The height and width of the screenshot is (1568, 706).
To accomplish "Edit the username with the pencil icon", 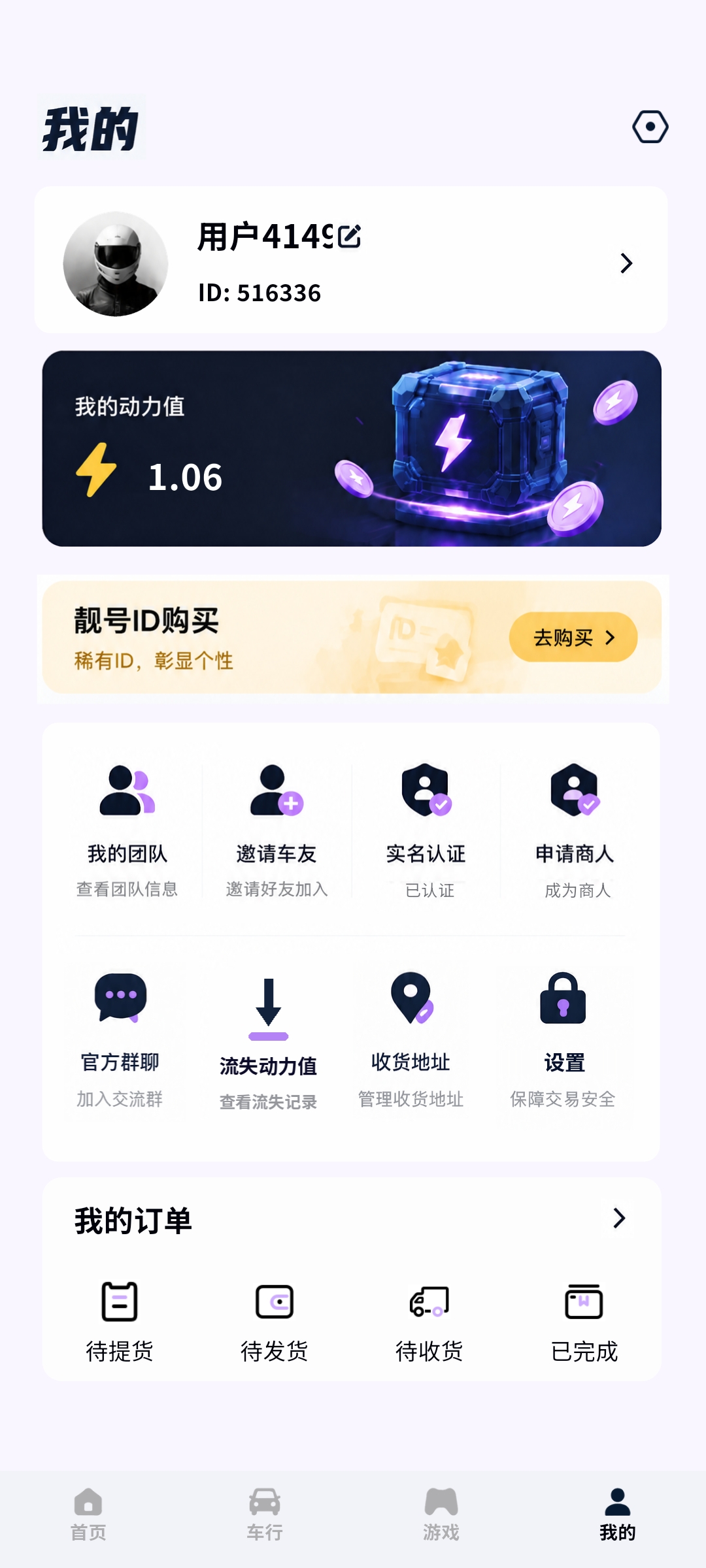I will pyautogui.click(x=350, y=237).
